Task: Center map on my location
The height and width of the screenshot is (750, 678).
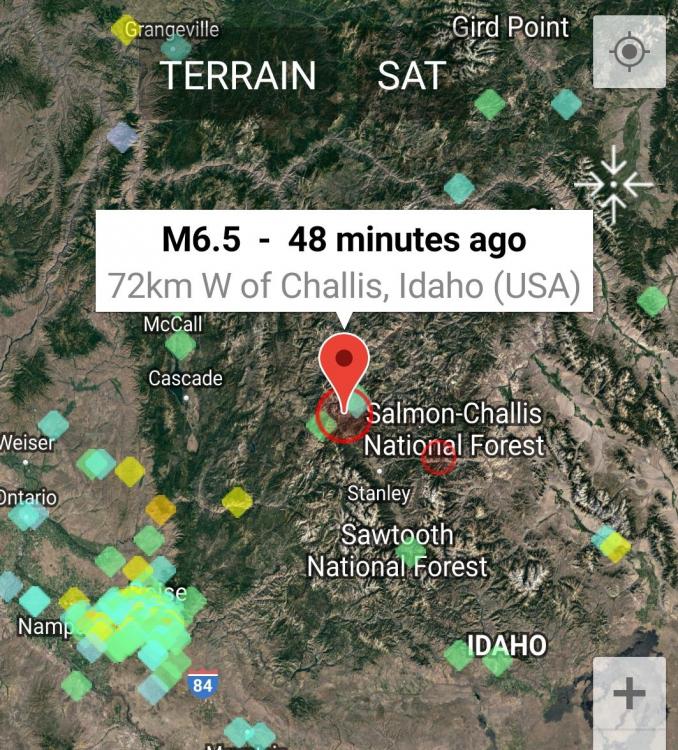Action: [x=629, y=52]
